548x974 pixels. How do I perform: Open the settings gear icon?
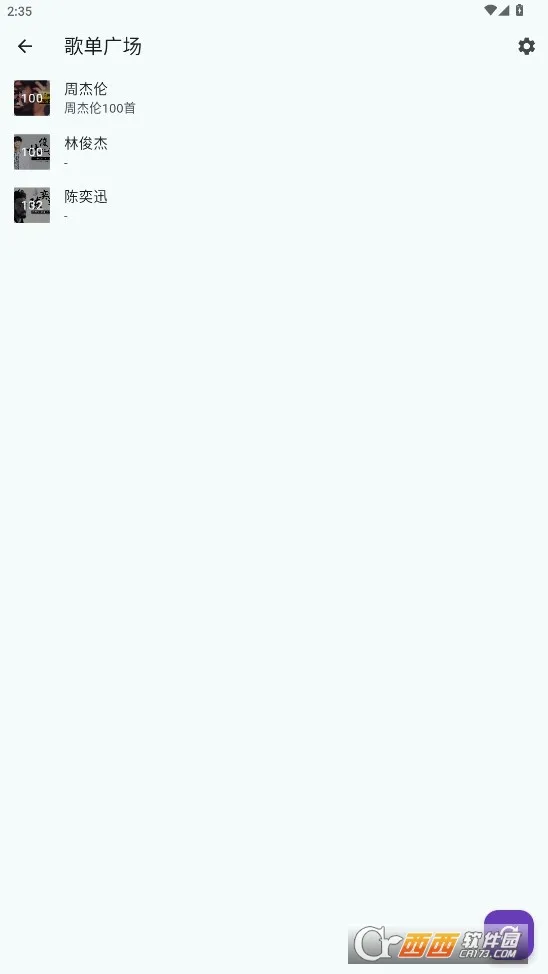(x=526, y=46)
